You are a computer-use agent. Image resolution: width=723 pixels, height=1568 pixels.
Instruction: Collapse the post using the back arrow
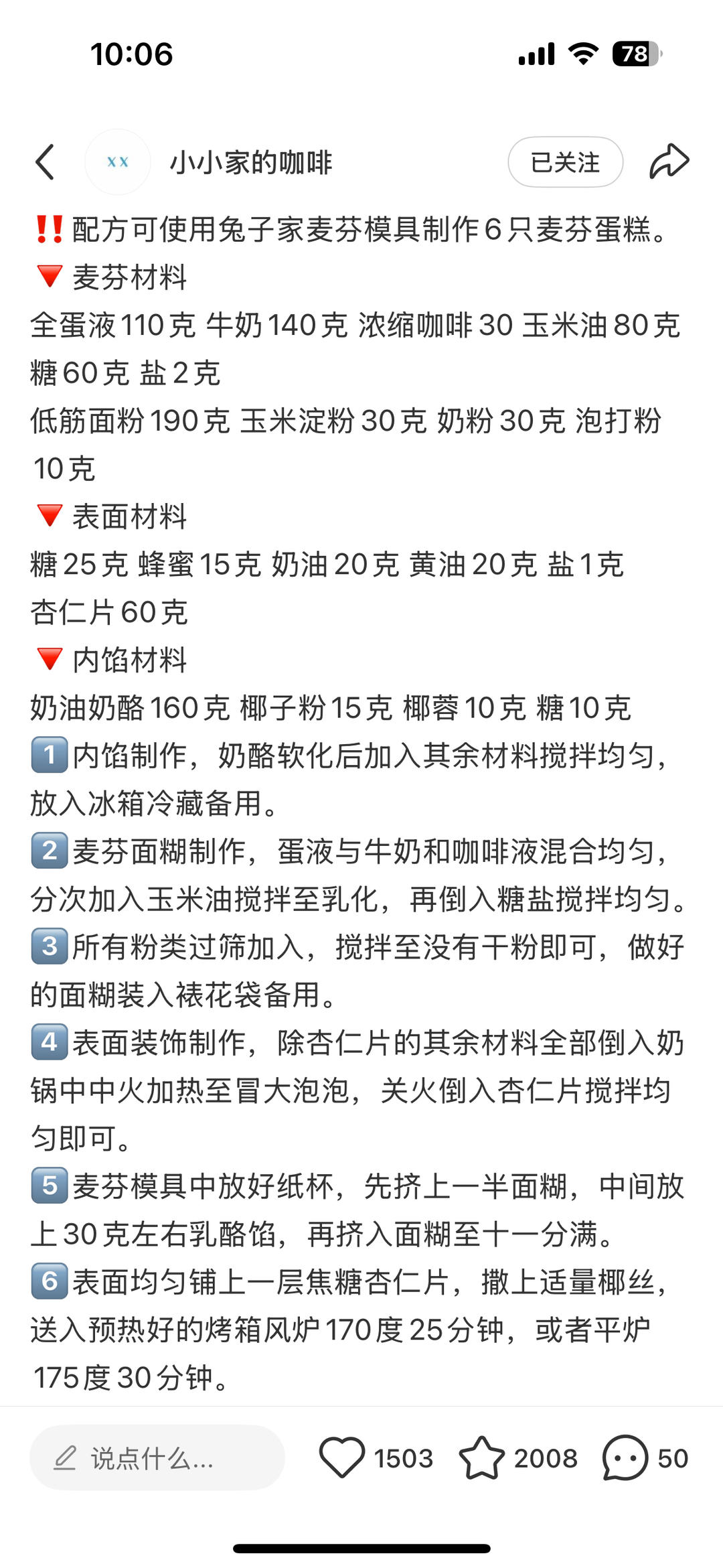point(45,161)
